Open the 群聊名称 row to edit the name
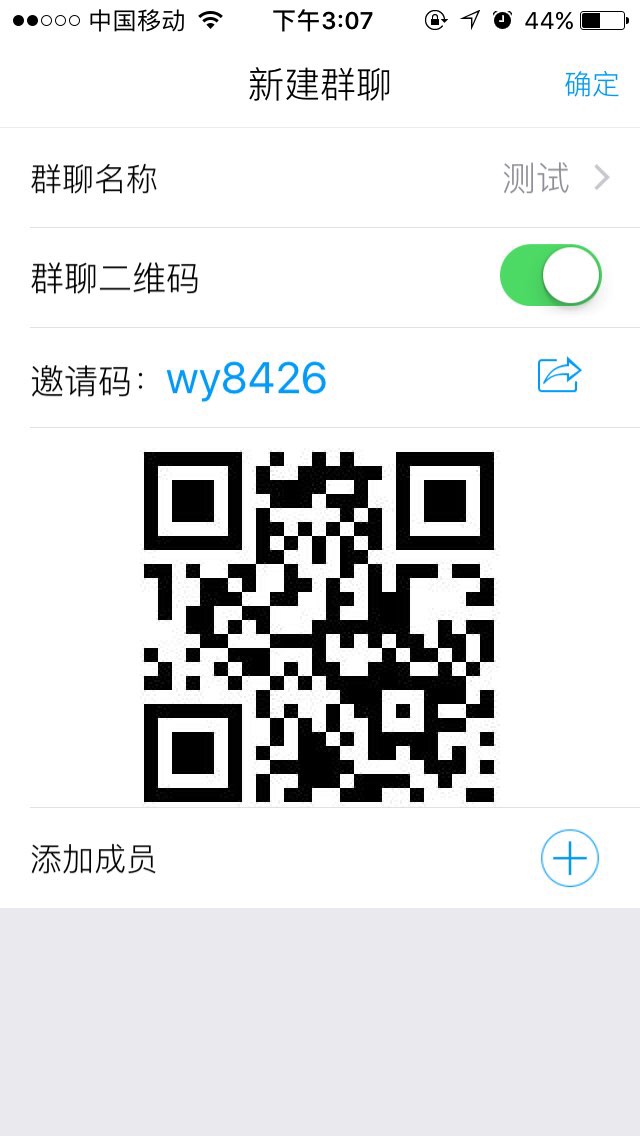 [320, 178]
